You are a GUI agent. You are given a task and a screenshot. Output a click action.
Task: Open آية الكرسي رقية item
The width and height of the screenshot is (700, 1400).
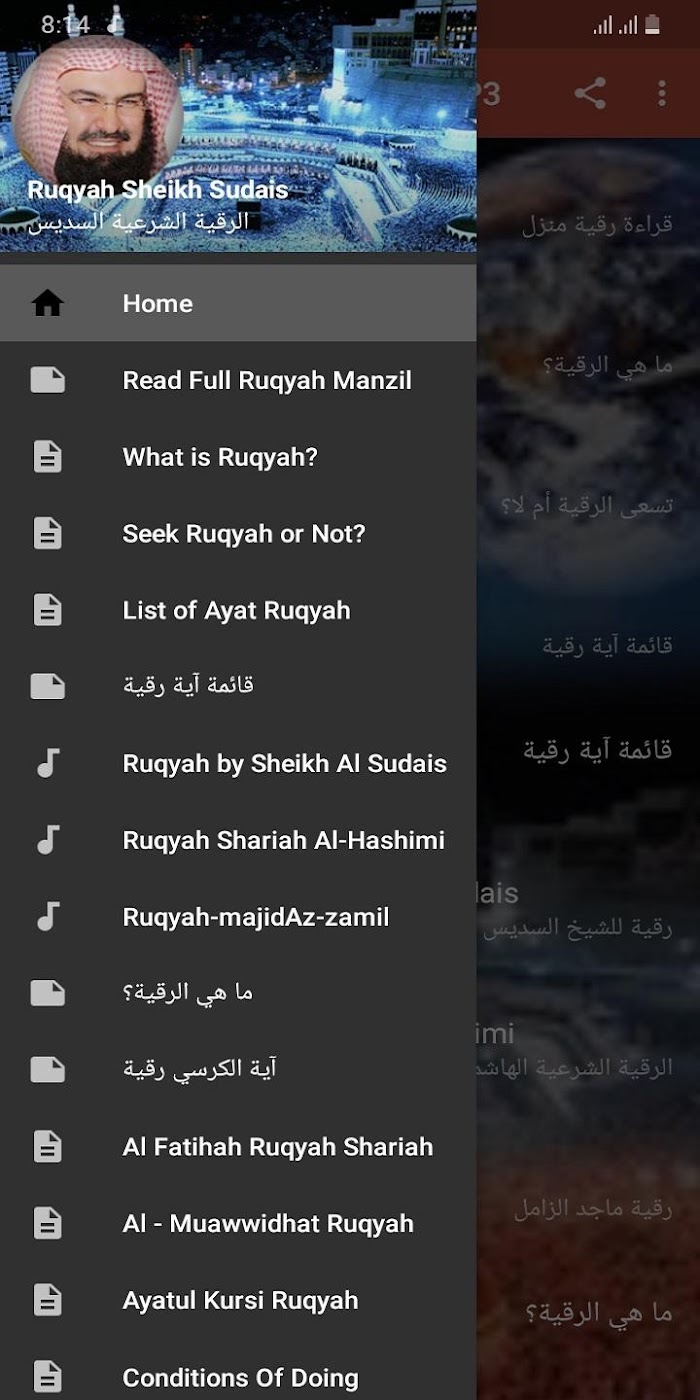click(238, 1070)
